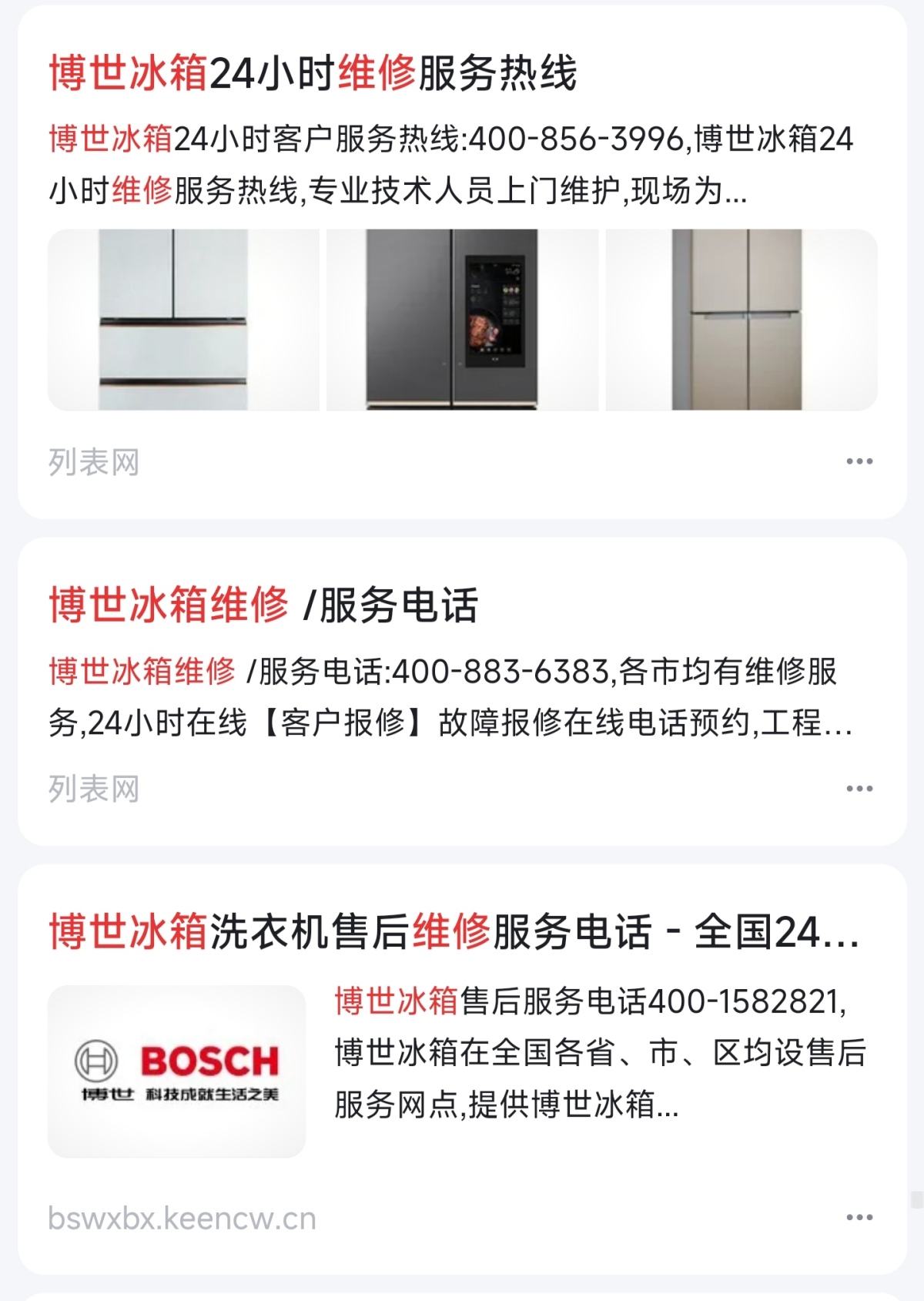Screen dimensions: 924x1301
Task: Open more options for the 24小时维修服务热线 result
Action: point(859,461)
